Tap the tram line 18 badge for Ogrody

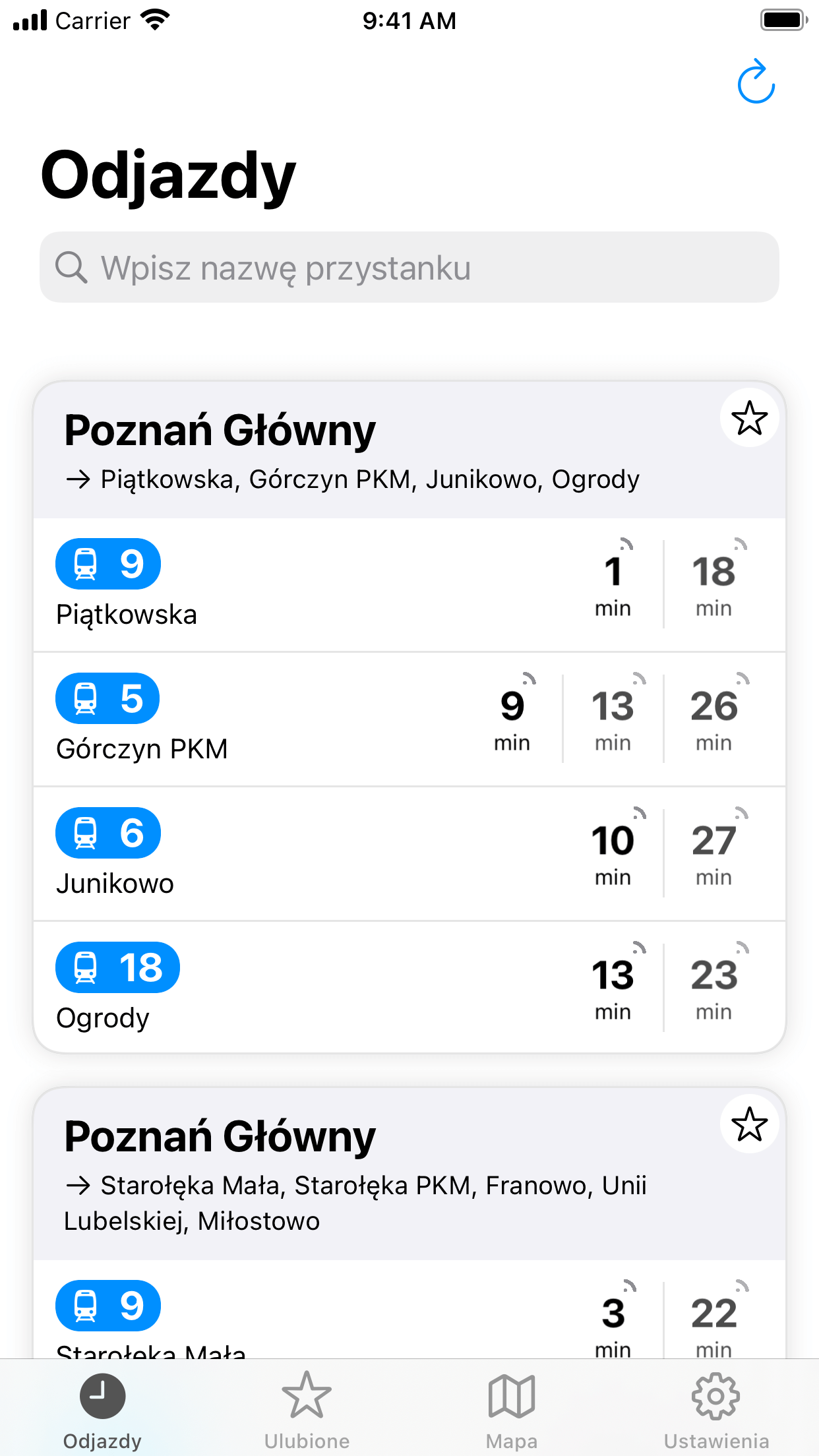(117, 967)
